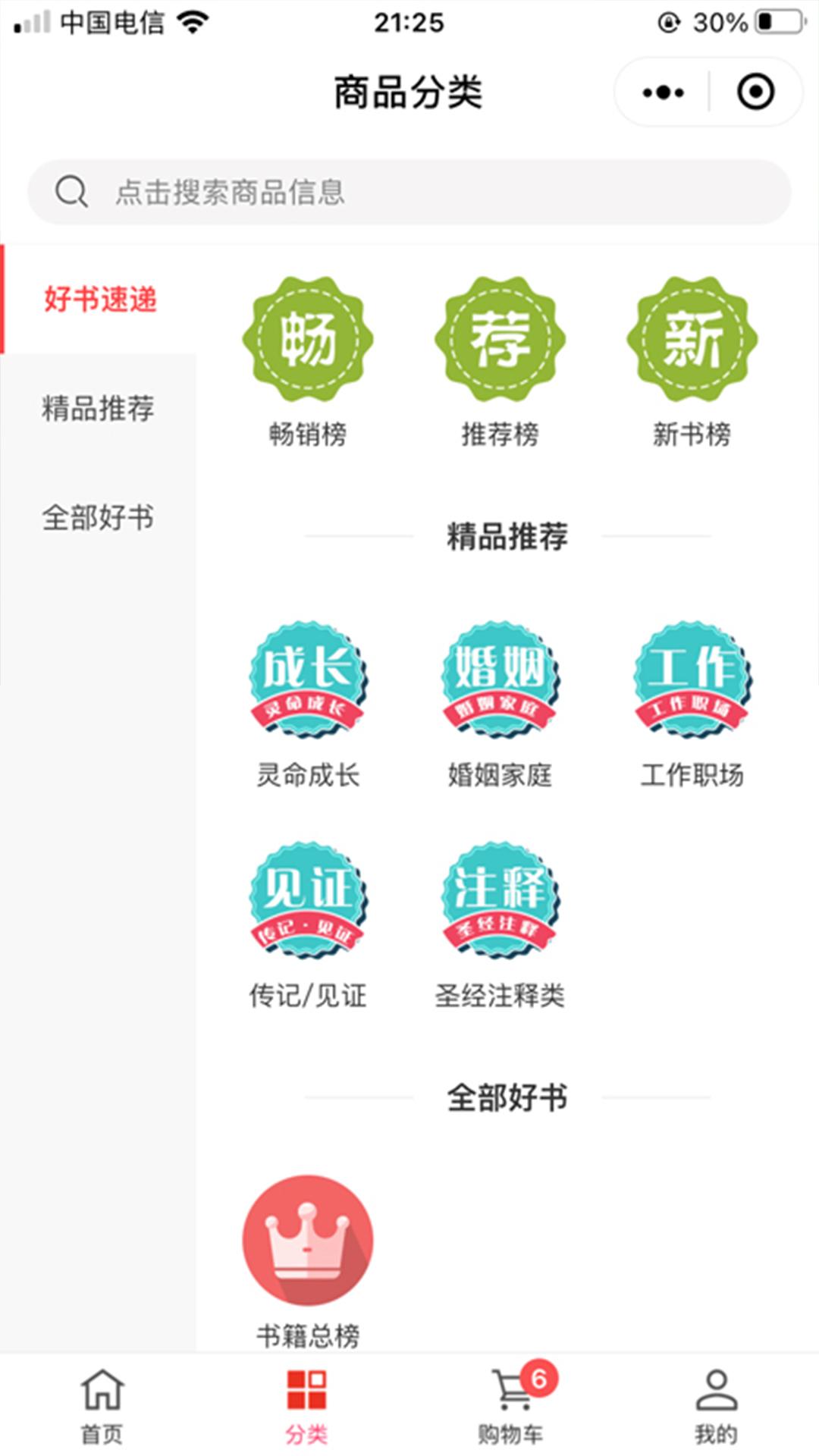Click the 圣经注释类 commentary category badge

pyautogui.click(x=500, y=902)
